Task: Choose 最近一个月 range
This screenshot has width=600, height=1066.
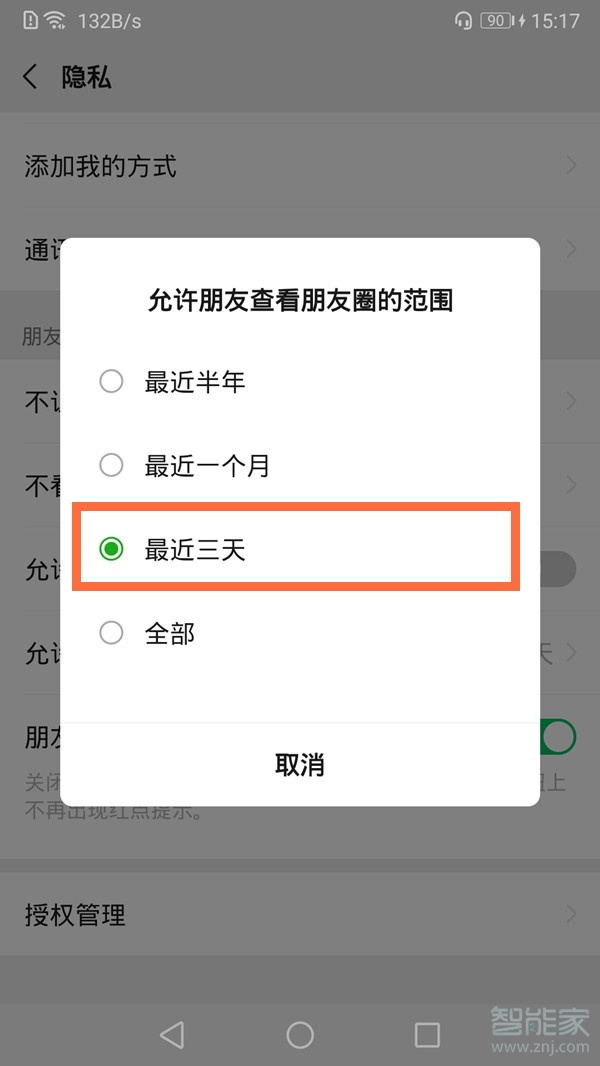Action: pos(207,465)
